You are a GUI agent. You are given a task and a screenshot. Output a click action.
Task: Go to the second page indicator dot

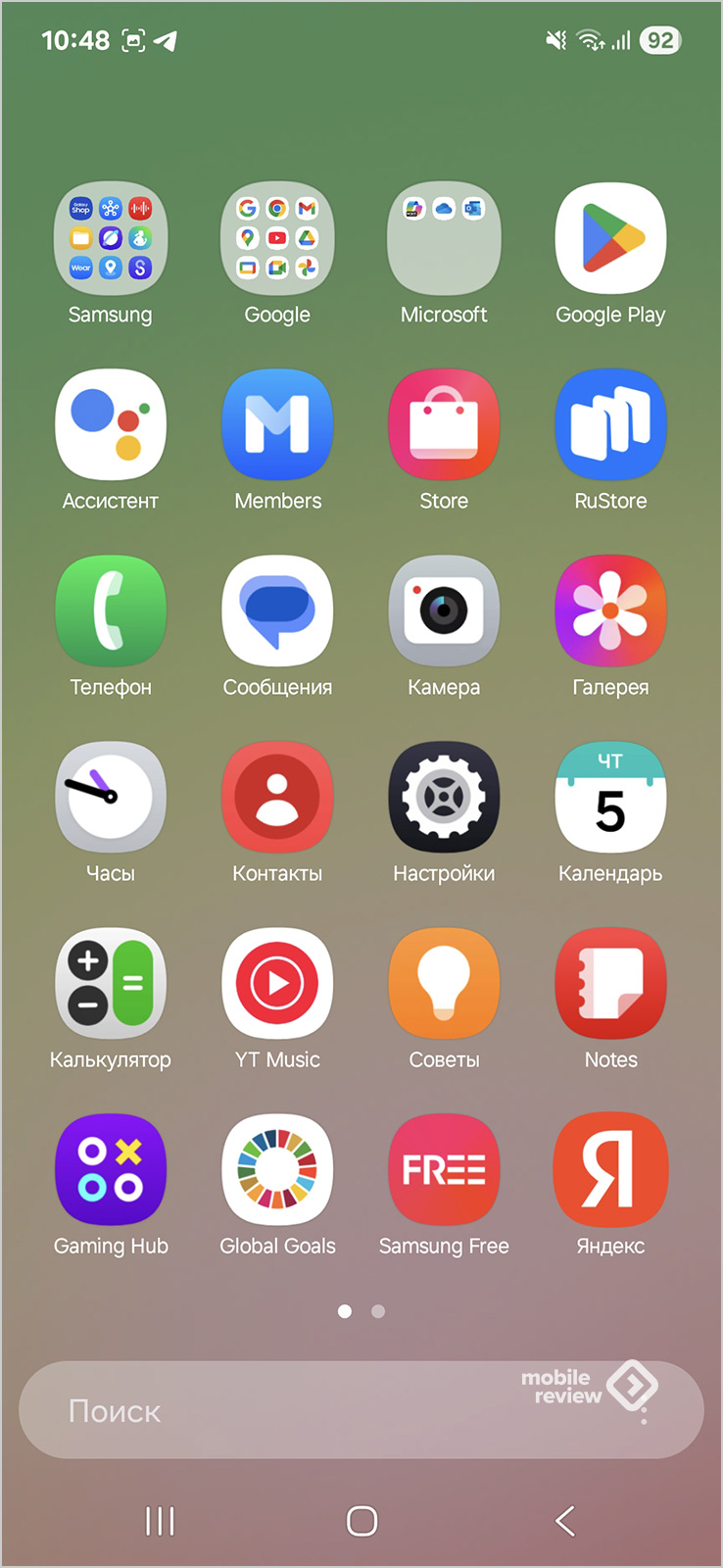(x=378, y=1311)
